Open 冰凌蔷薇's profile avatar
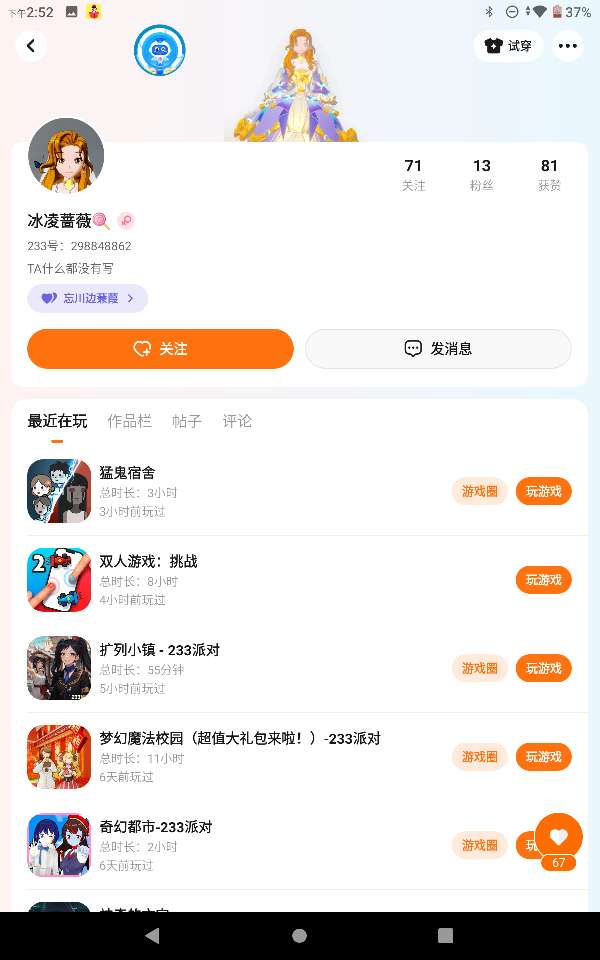 66,156
